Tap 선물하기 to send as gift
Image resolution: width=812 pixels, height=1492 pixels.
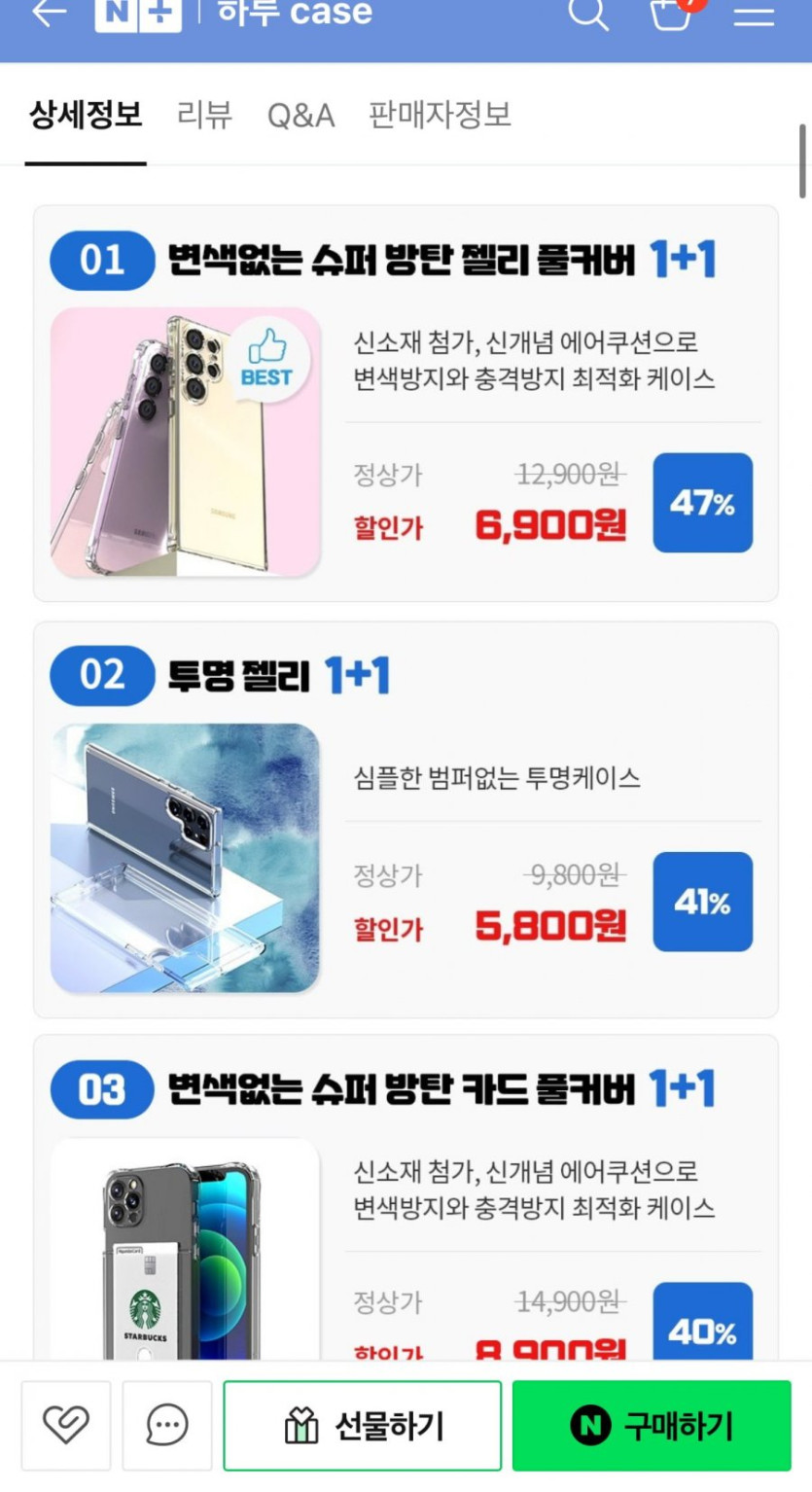[363, 1426]
